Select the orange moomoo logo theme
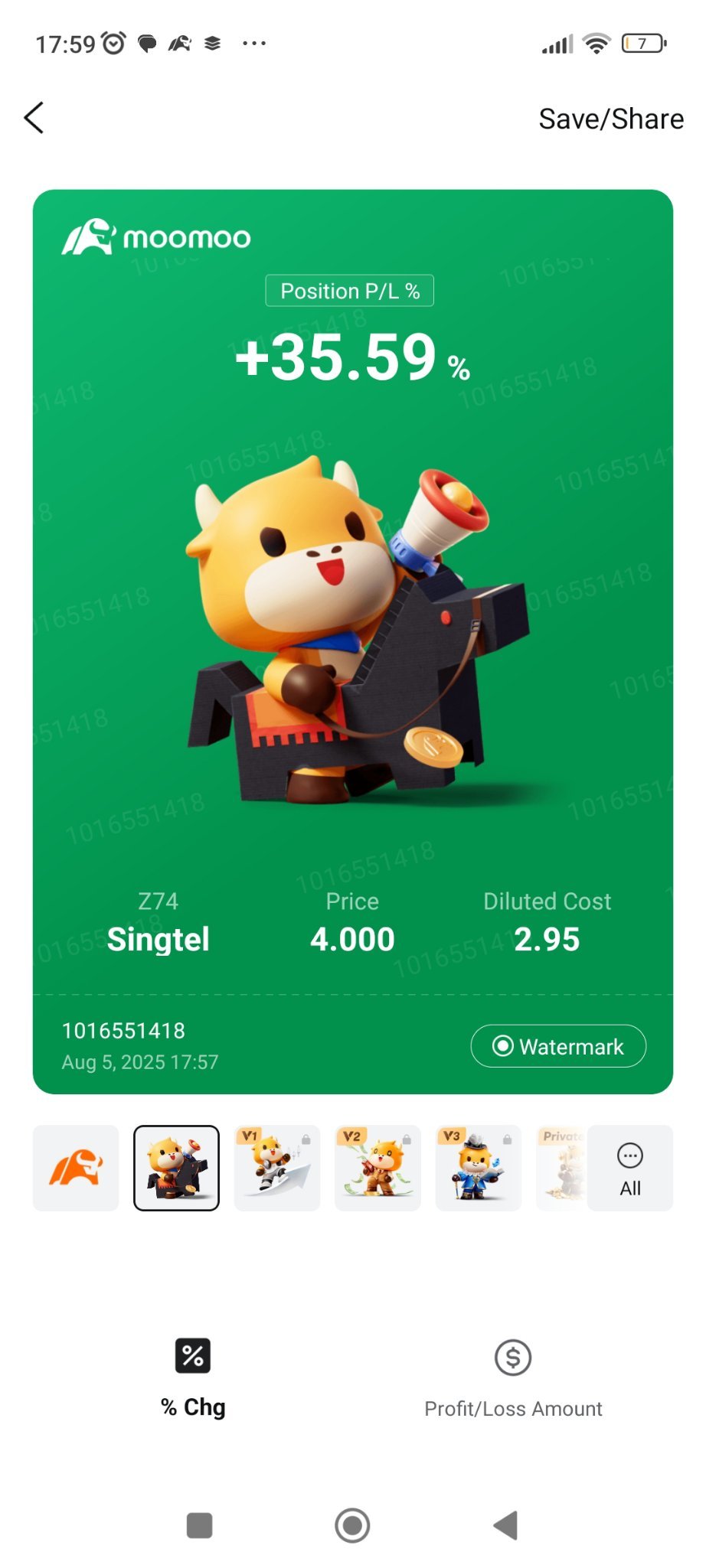The height and width of the screenshot is (1568, 706). tap(76, 1168)
